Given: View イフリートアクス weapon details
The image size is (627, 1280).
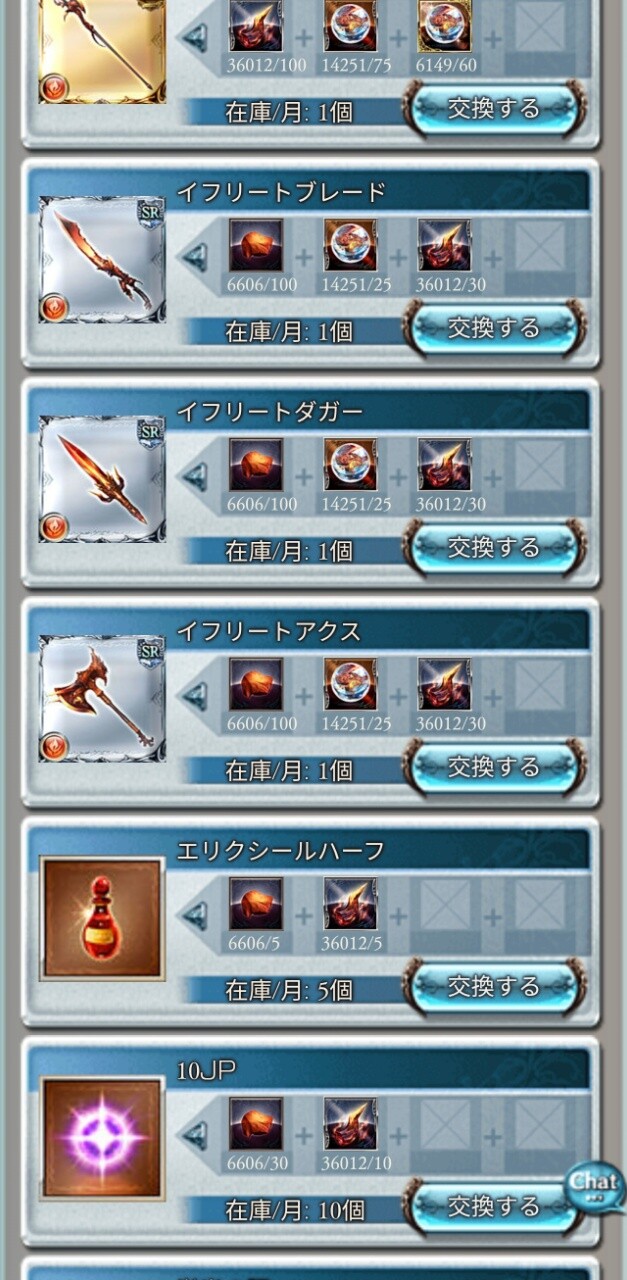Looking at the screenshot, I should [x=102, y=698].
